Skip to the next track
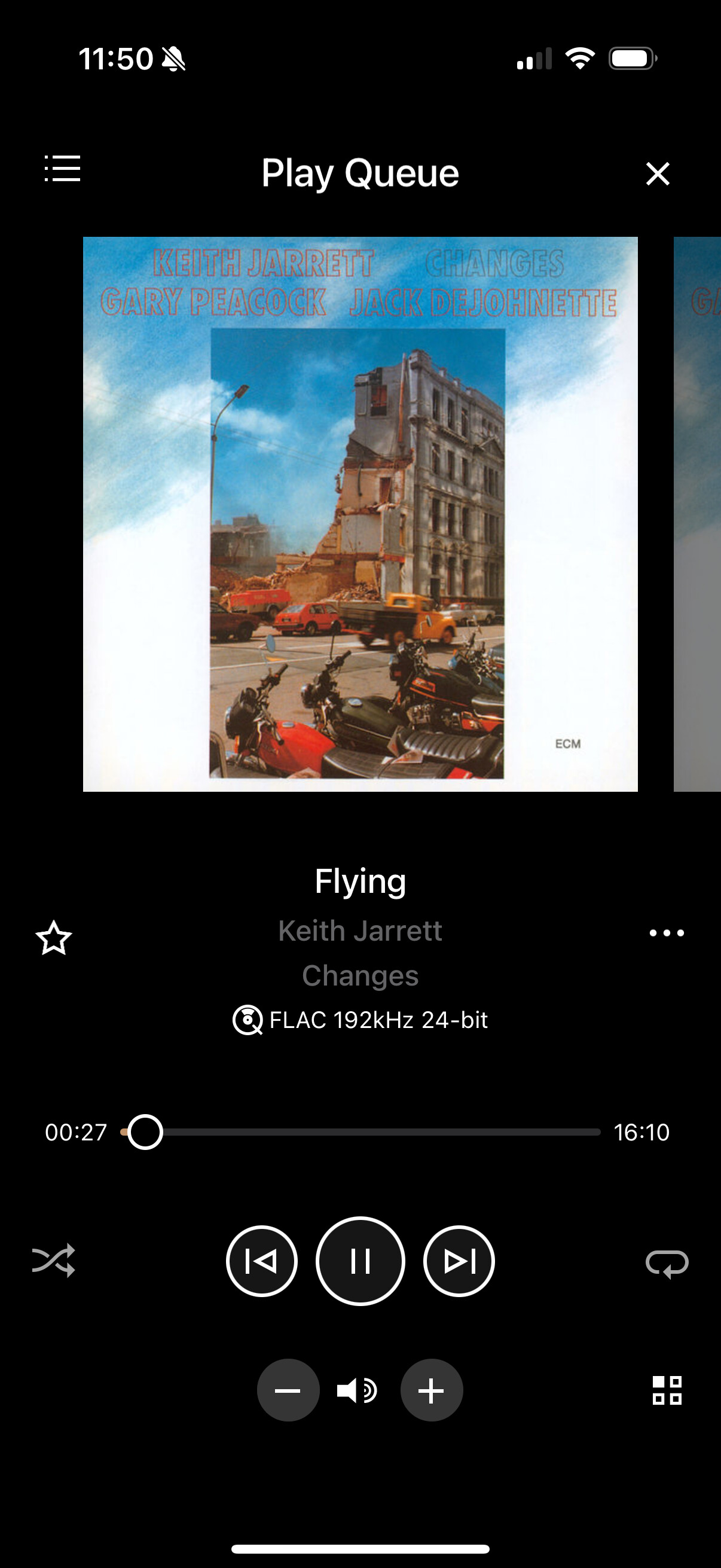Image resolution: width=721 pixels, height=1568 pixels. point(459,1261)
